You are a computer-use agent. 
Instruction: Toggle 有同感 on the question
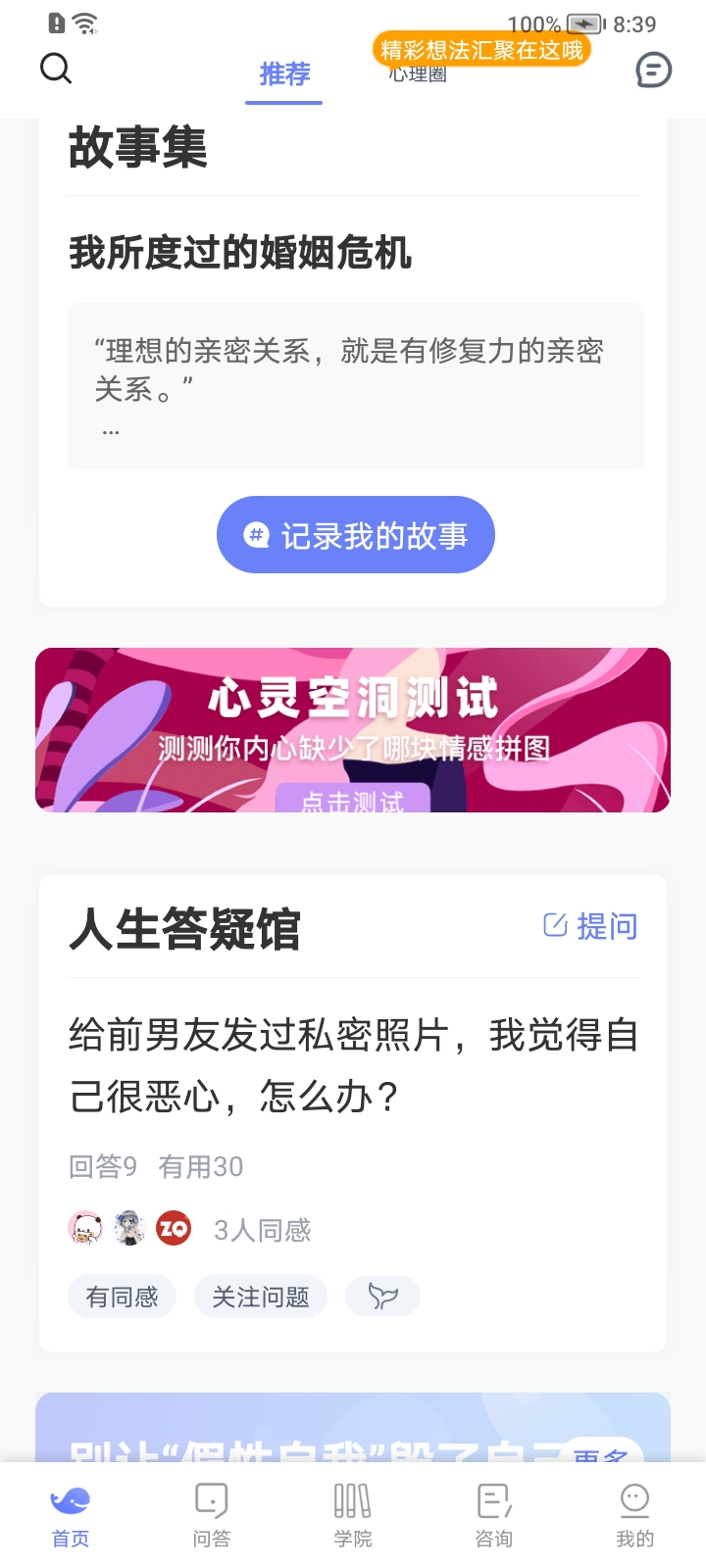click(x=122, y=1296)
